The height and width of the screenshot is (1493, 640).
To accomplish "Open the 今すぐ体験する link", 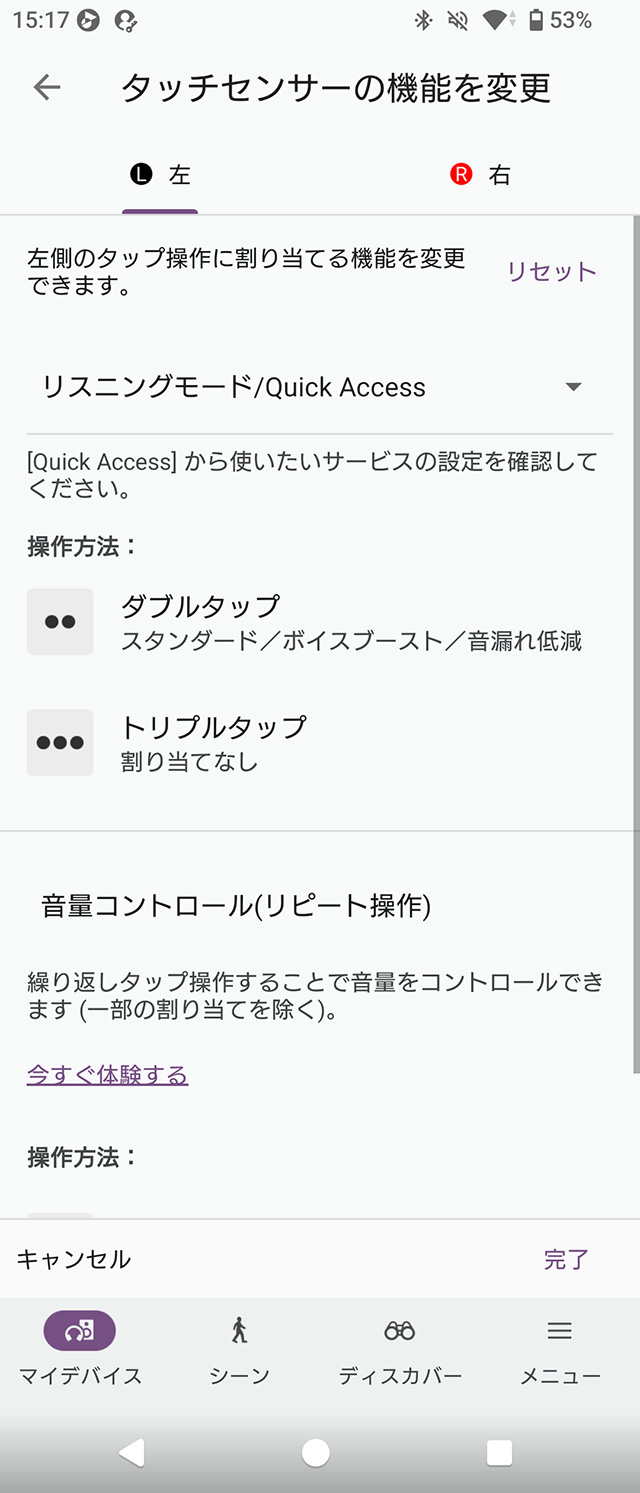I will point(107,1075).
